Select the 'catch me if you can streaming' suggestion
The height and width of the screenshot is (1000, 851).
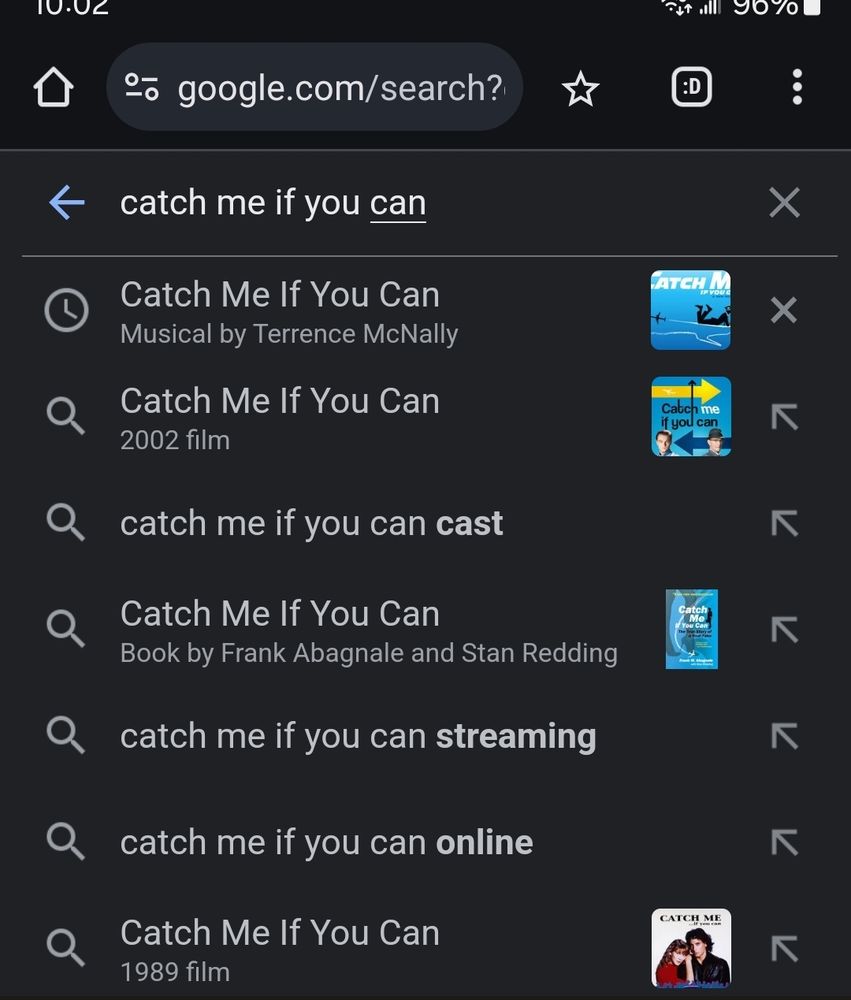[358, 736]
